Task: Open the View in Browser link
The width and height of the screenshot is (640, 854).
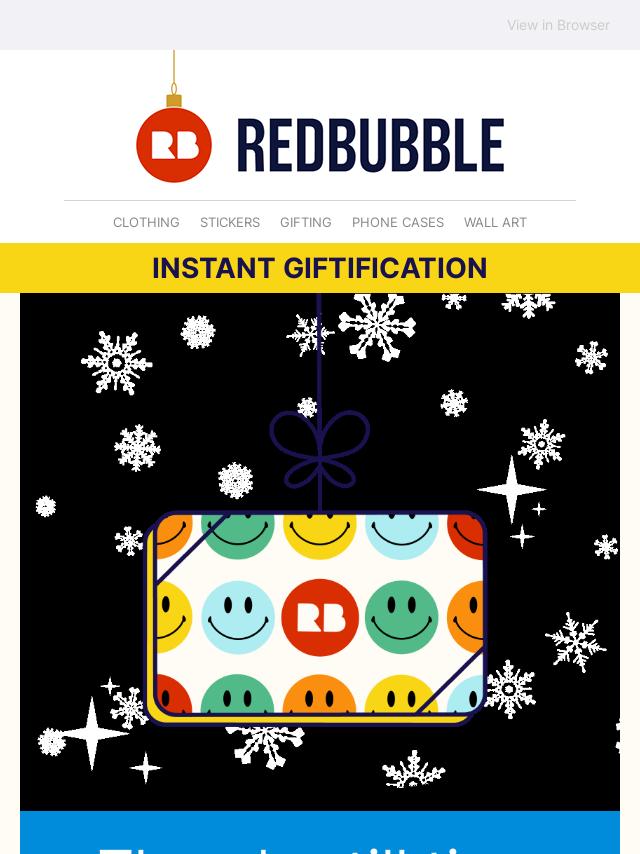Action: click(x=558, y=25)
